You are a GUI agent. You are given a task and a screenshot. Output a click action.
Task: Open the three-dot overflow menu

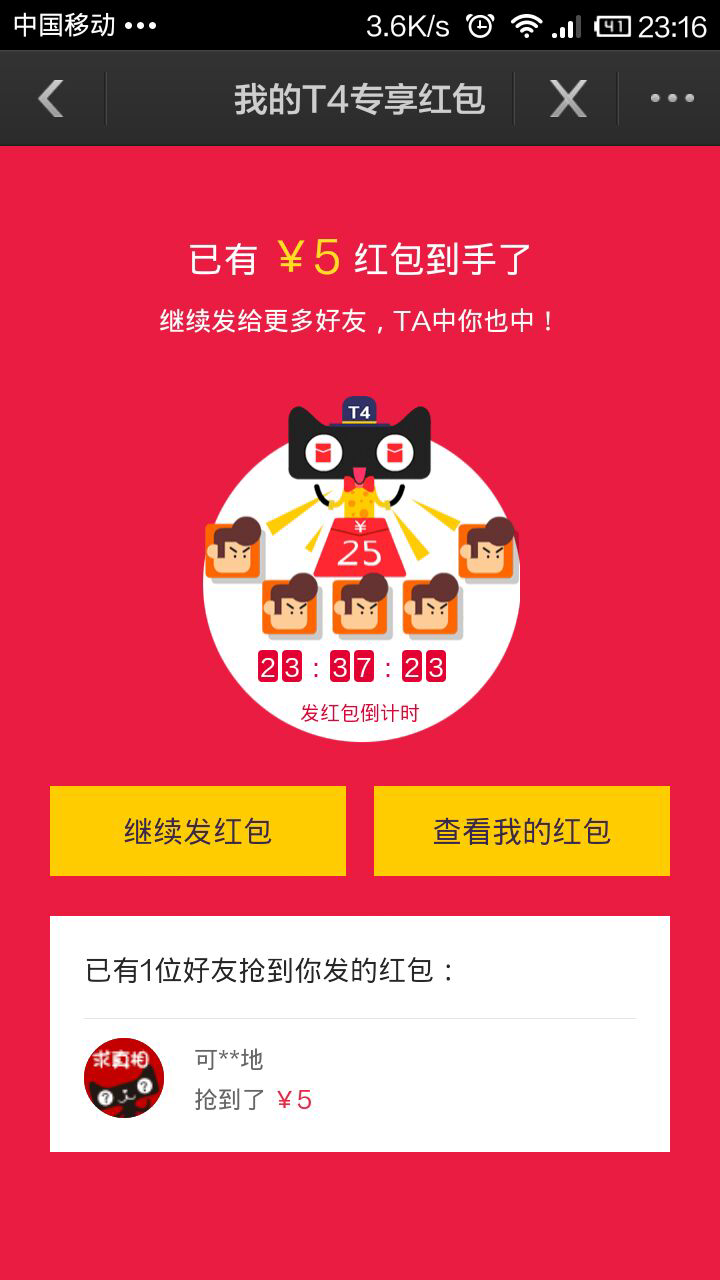click(672, 98)
